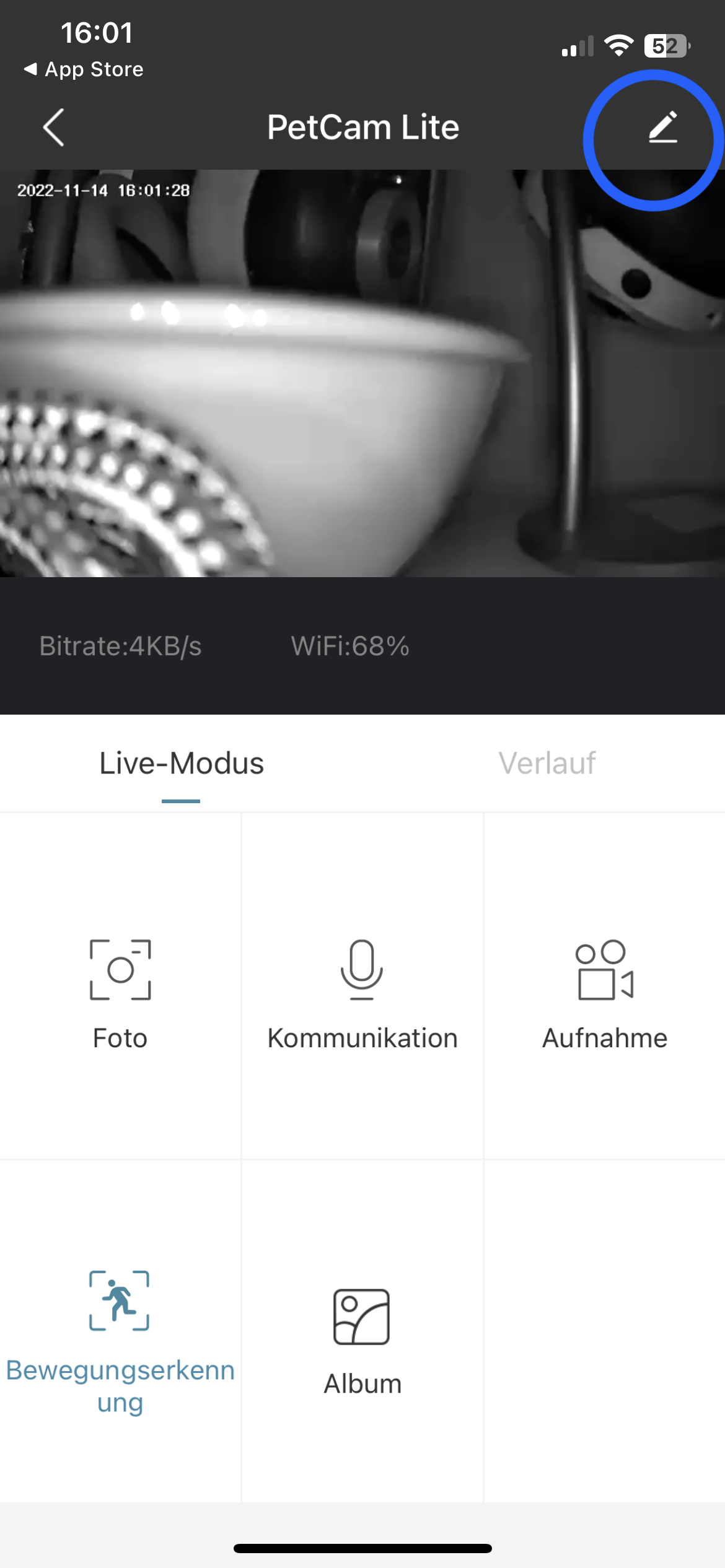
Task: Start video Aufnahme recording
Action: (604, 991)
